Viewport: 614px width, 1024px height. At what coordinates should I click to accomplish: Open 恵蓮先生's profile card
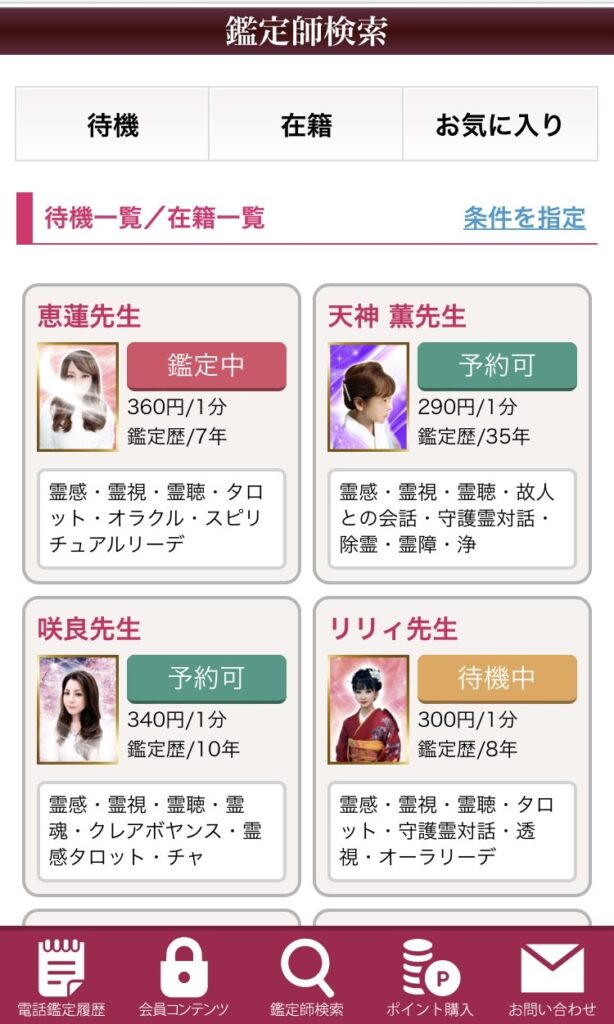tap(89, 317)
